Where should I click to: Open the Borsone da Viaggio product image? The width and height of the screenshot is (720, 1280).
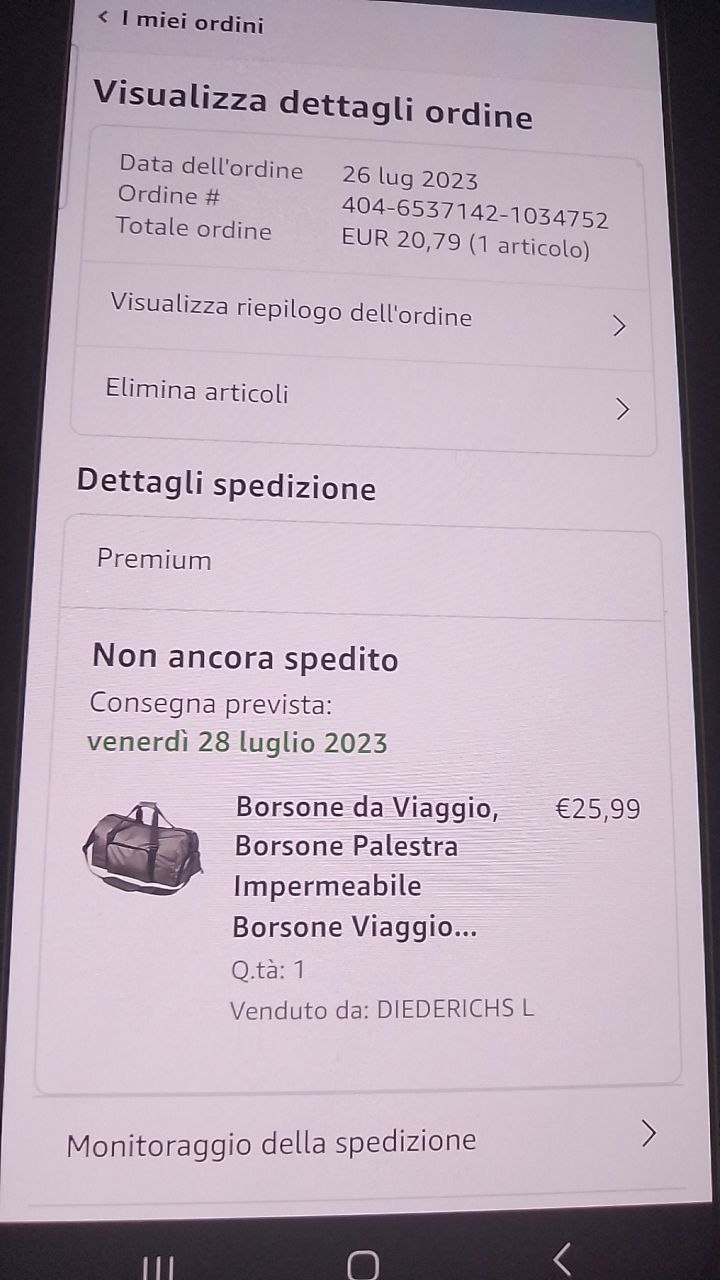[x=143, y=848]
